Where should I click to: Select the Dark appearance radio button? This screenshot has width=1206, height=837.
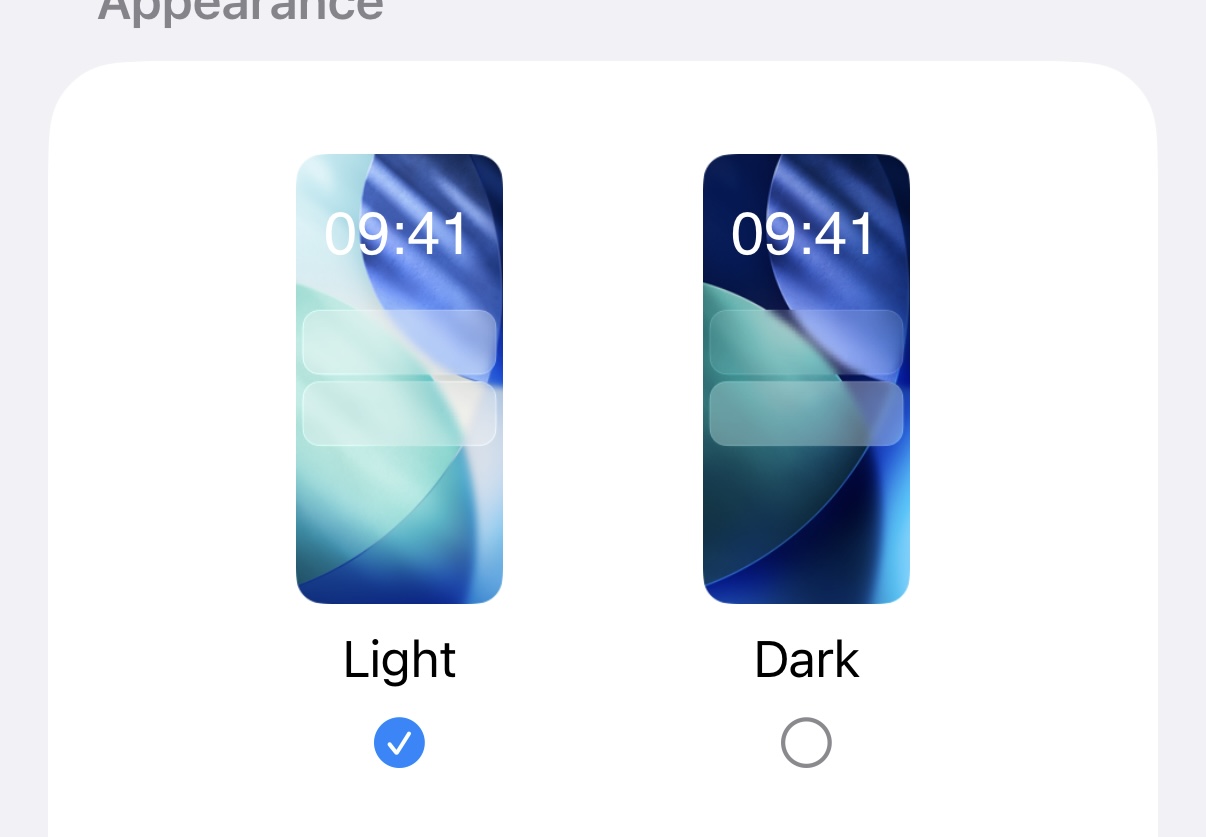806,743
